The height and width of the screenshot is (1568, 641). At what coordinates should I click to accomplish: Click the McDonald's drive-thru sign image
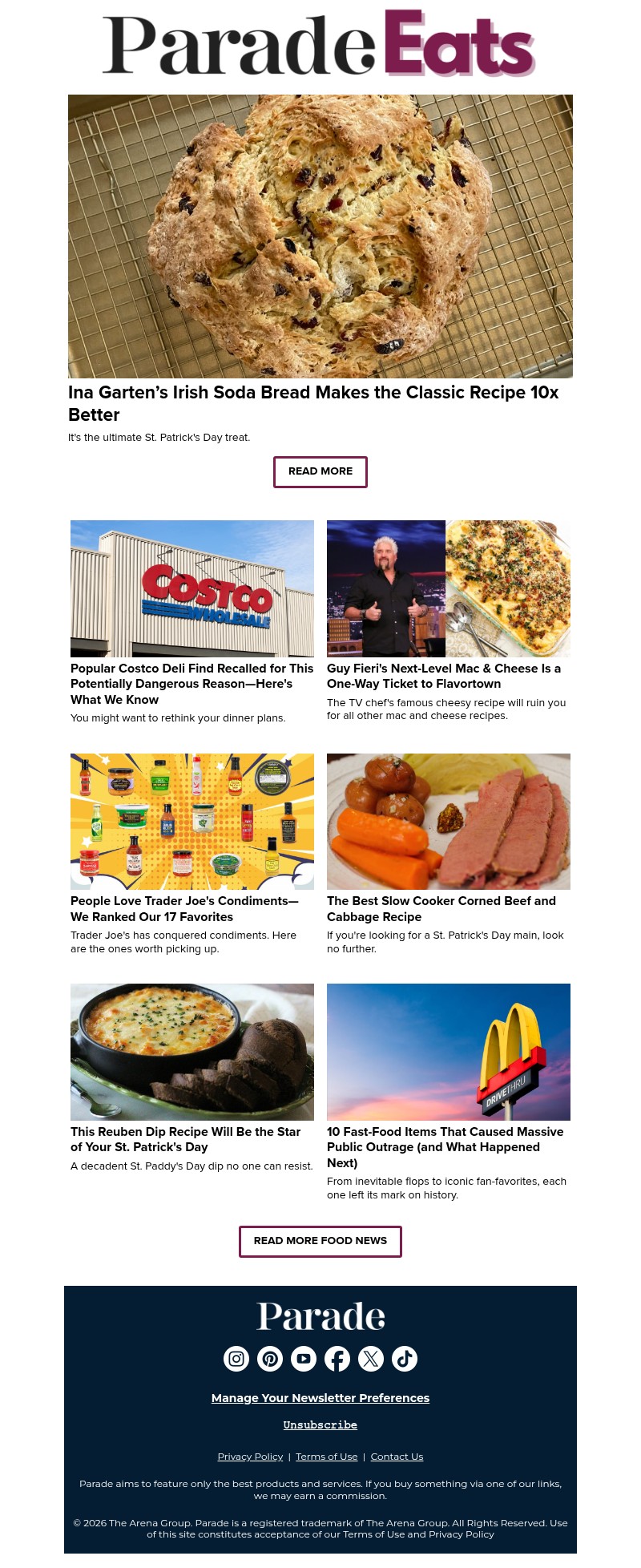coord(449,1051)
